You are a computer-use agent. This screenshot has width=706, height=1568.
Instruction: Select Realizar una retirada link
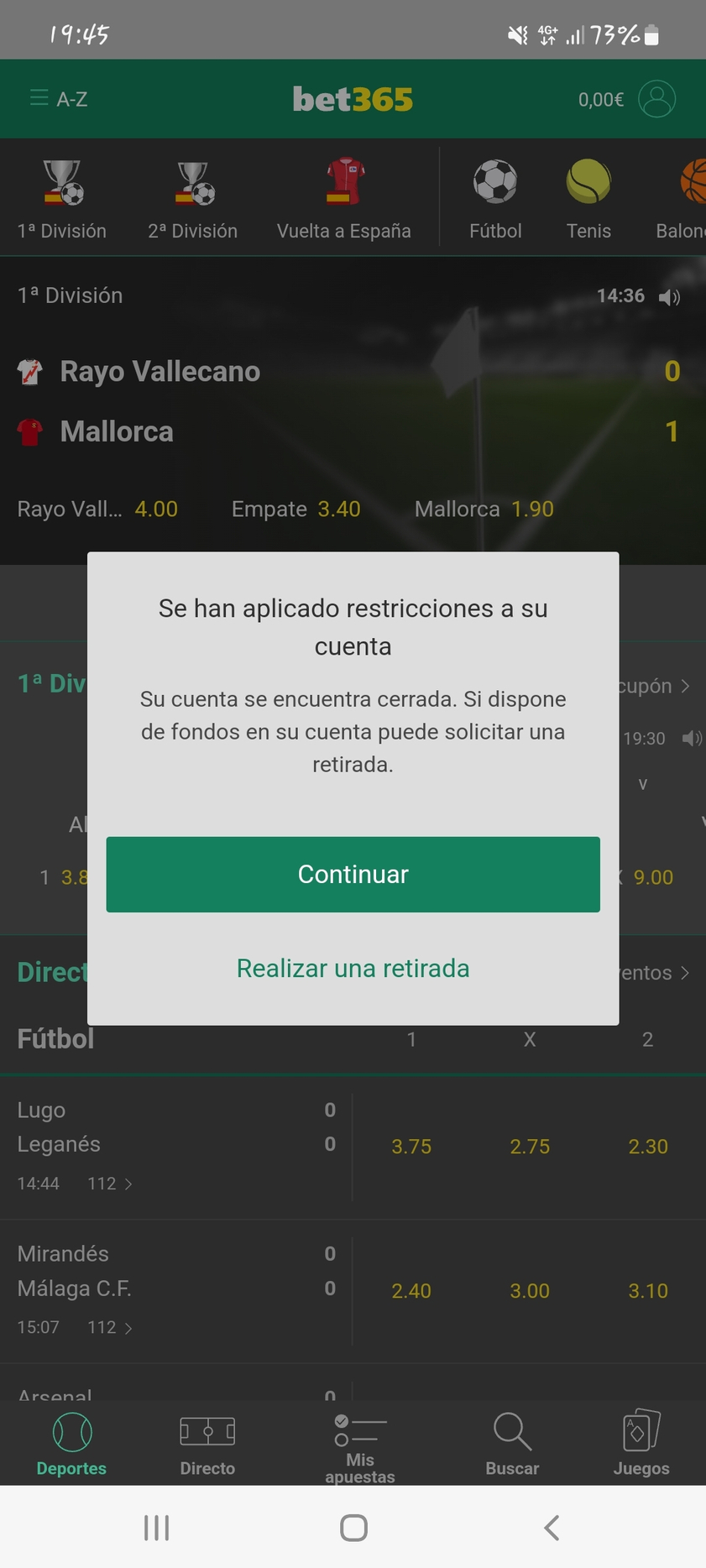click(353, 968)
